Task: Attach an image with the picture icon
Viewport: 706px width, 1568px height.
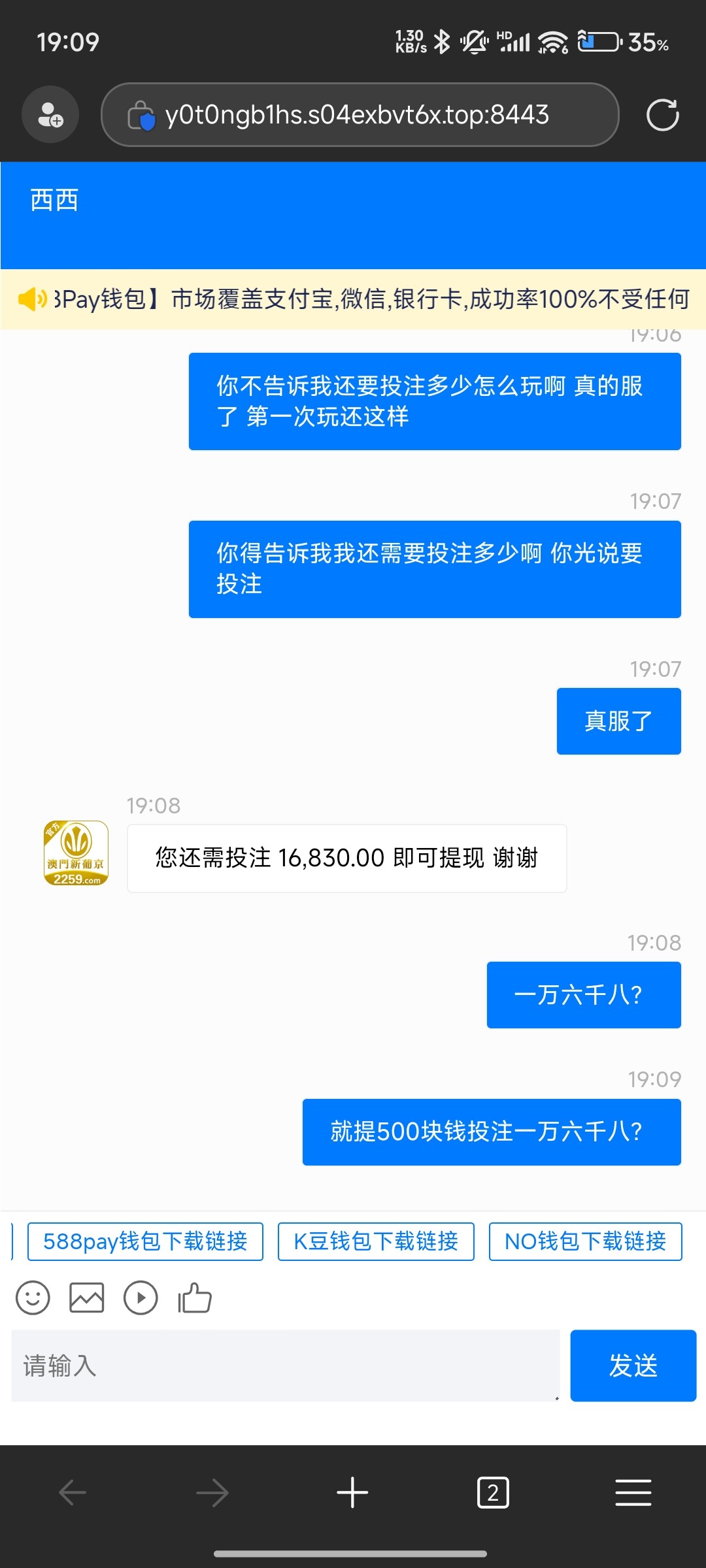Action: point(87,1298)
